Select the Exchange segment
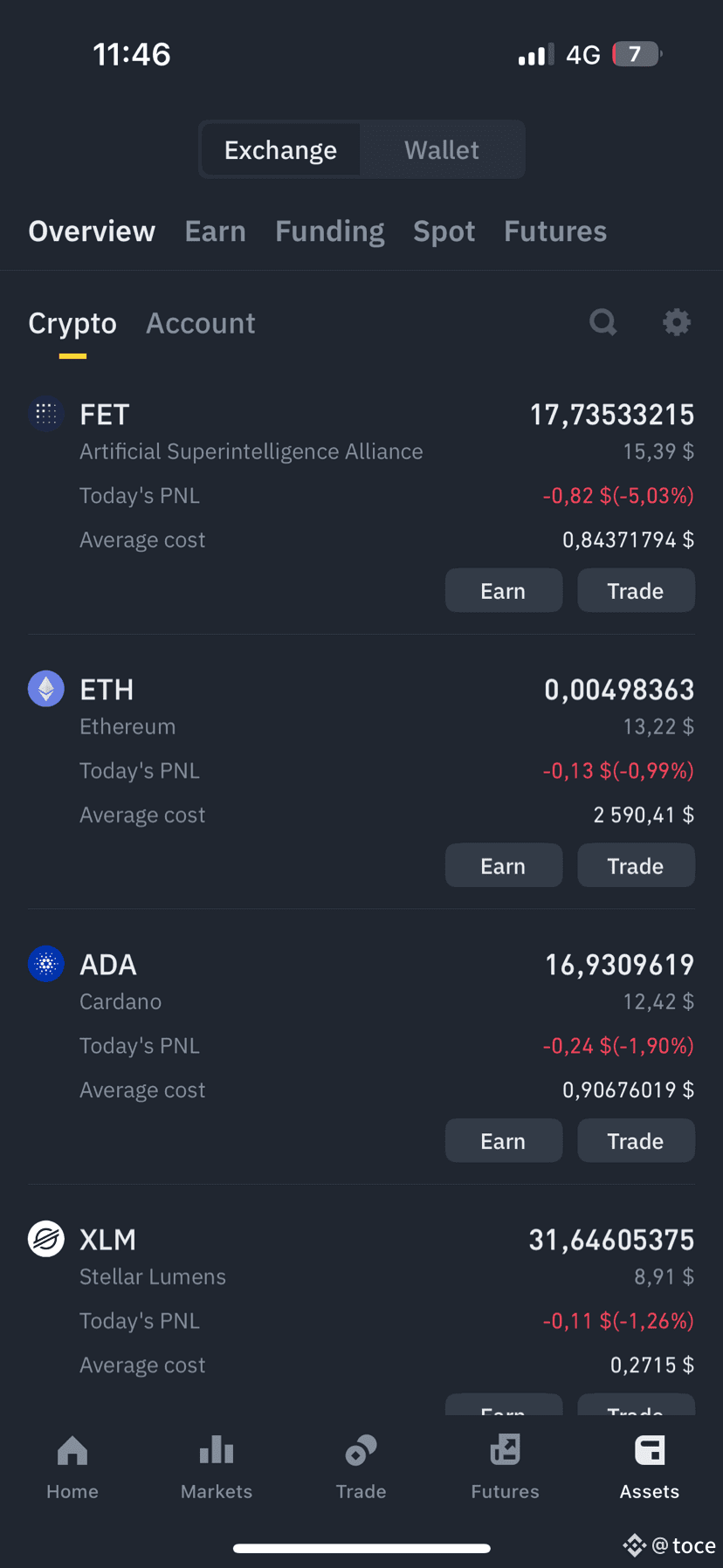The height and width of the screenshot is (1568, 723). pyautogui.click(x=280, y=150)
